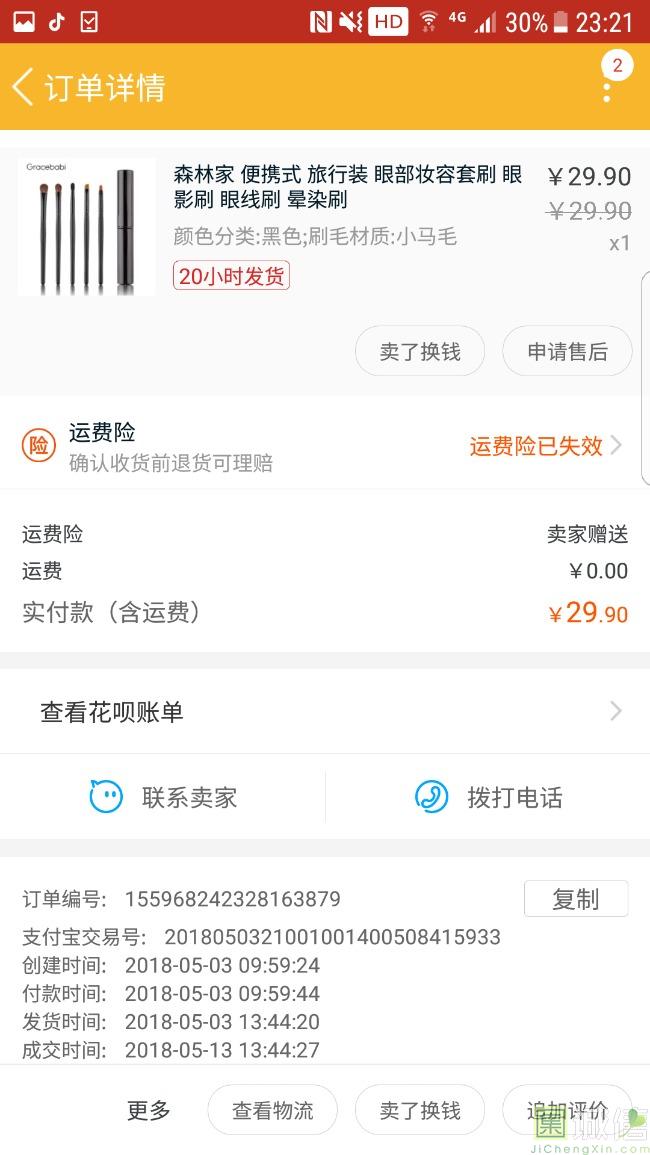Go back from the order details page
Viewport: 650px width, 1155px height.
(x=24, y=87)
